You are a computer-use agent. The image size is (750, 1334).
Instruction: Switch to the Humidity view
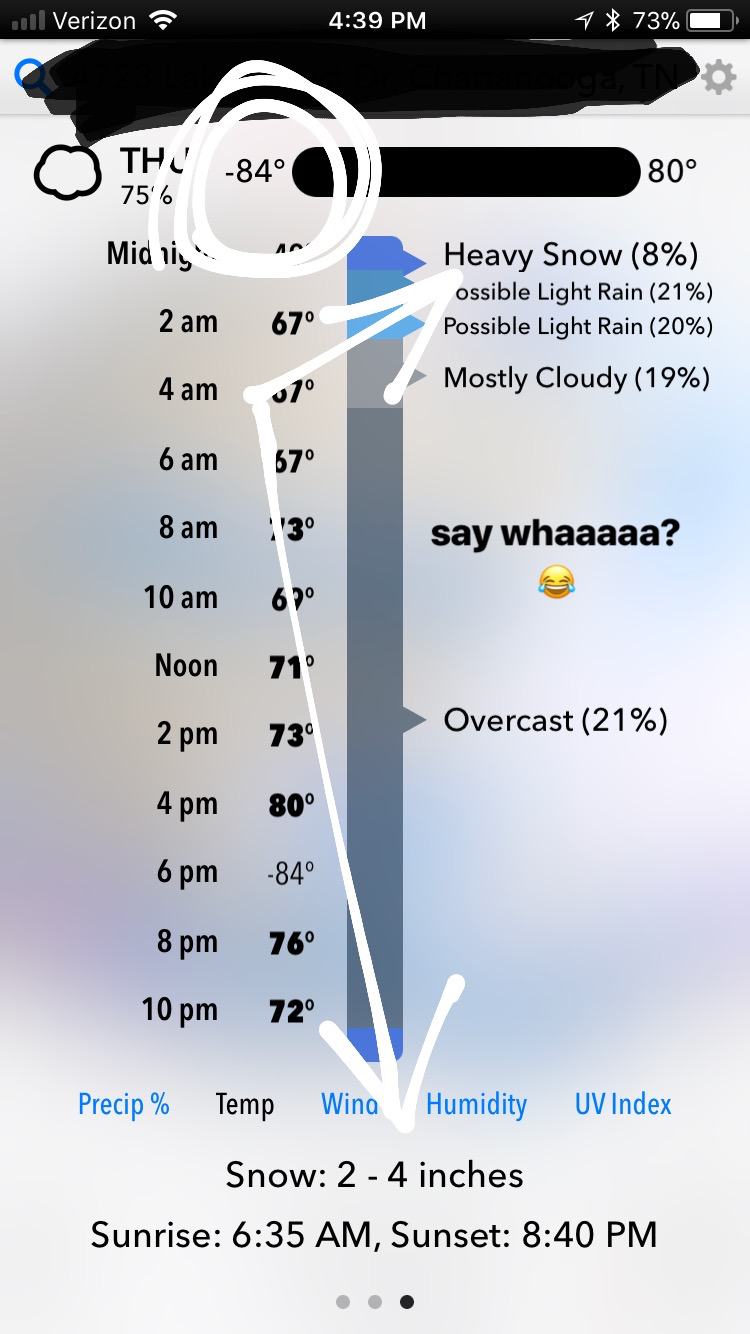pyautogui.click(x=476, y=1104)
